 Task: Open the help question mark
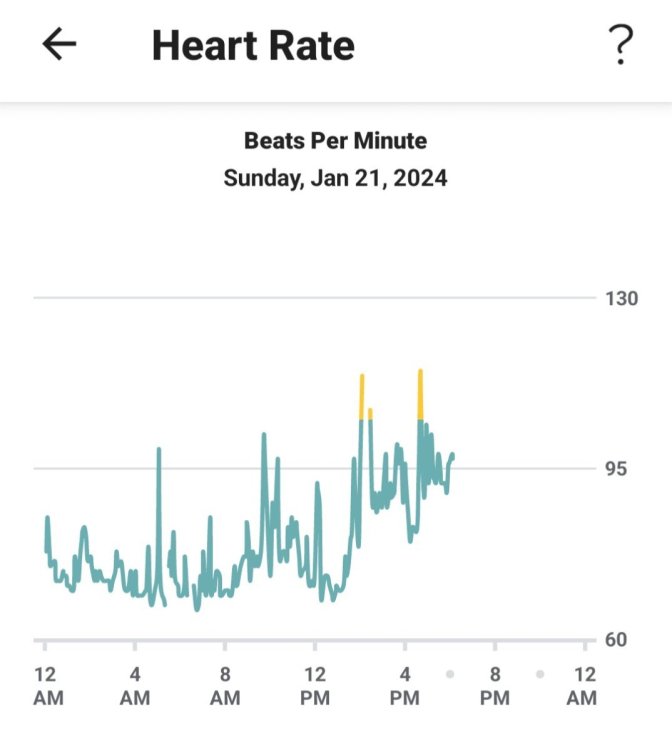(620, 45)
